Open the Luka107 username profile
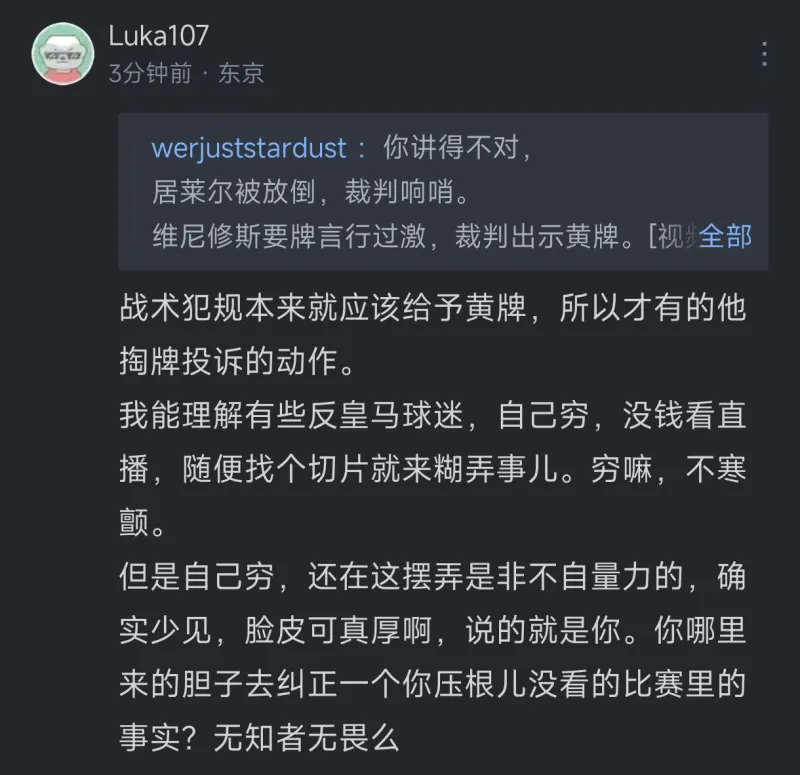Viewport: 800px width, 775px height. point(158,35)
